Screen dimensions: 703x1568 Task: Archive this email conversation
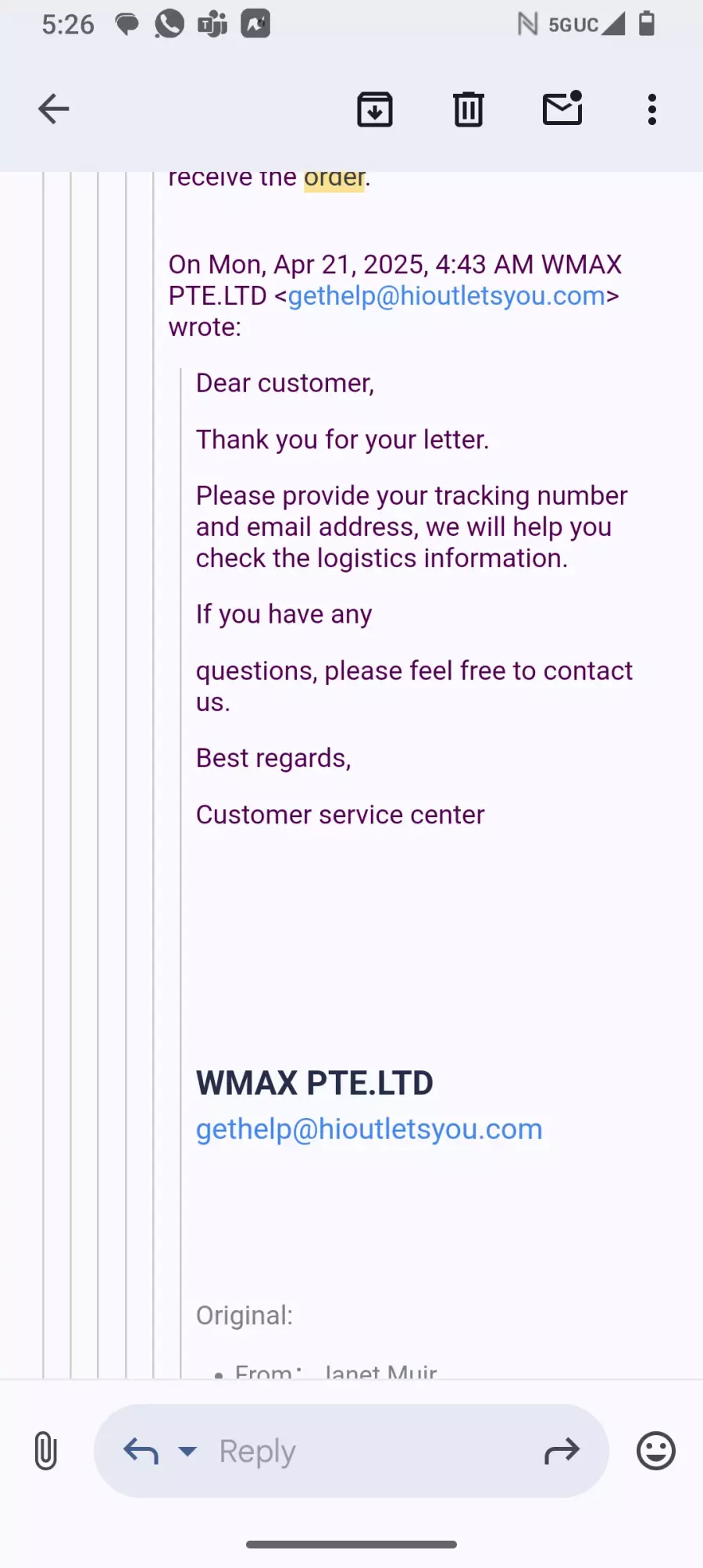point(375,109)
